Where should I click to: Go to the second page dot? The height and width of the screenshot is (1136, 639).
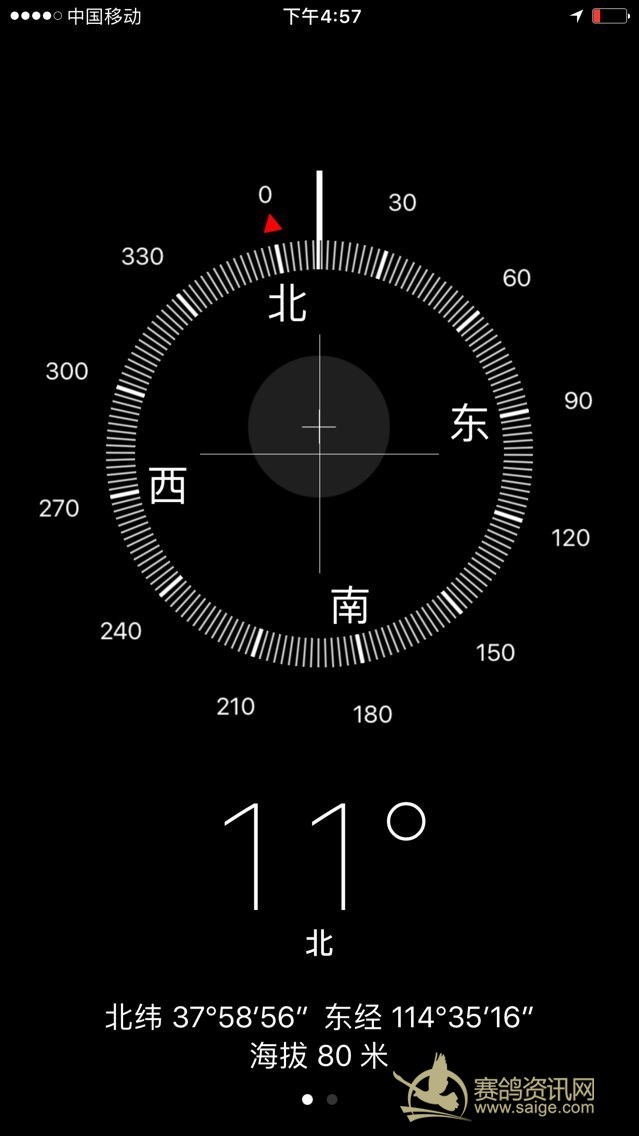click(332, 1099)
